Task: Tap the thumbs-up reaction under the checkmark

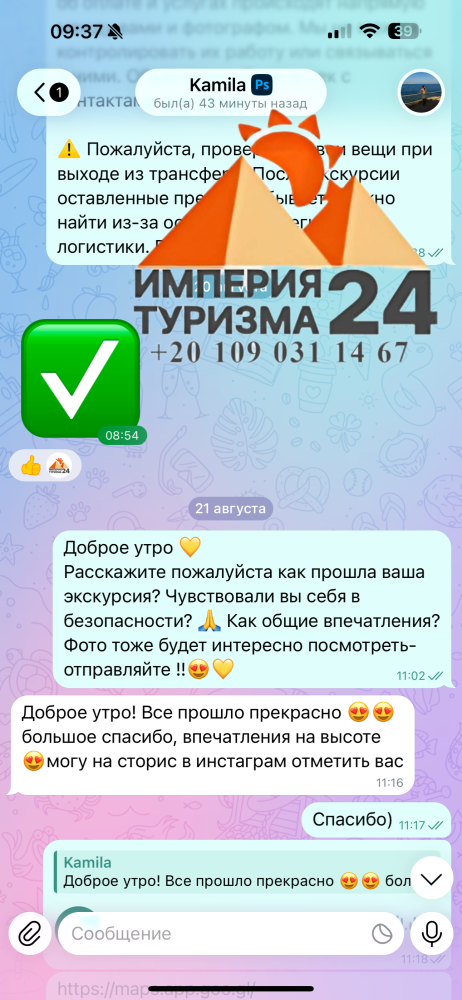Action: [30, 467]
